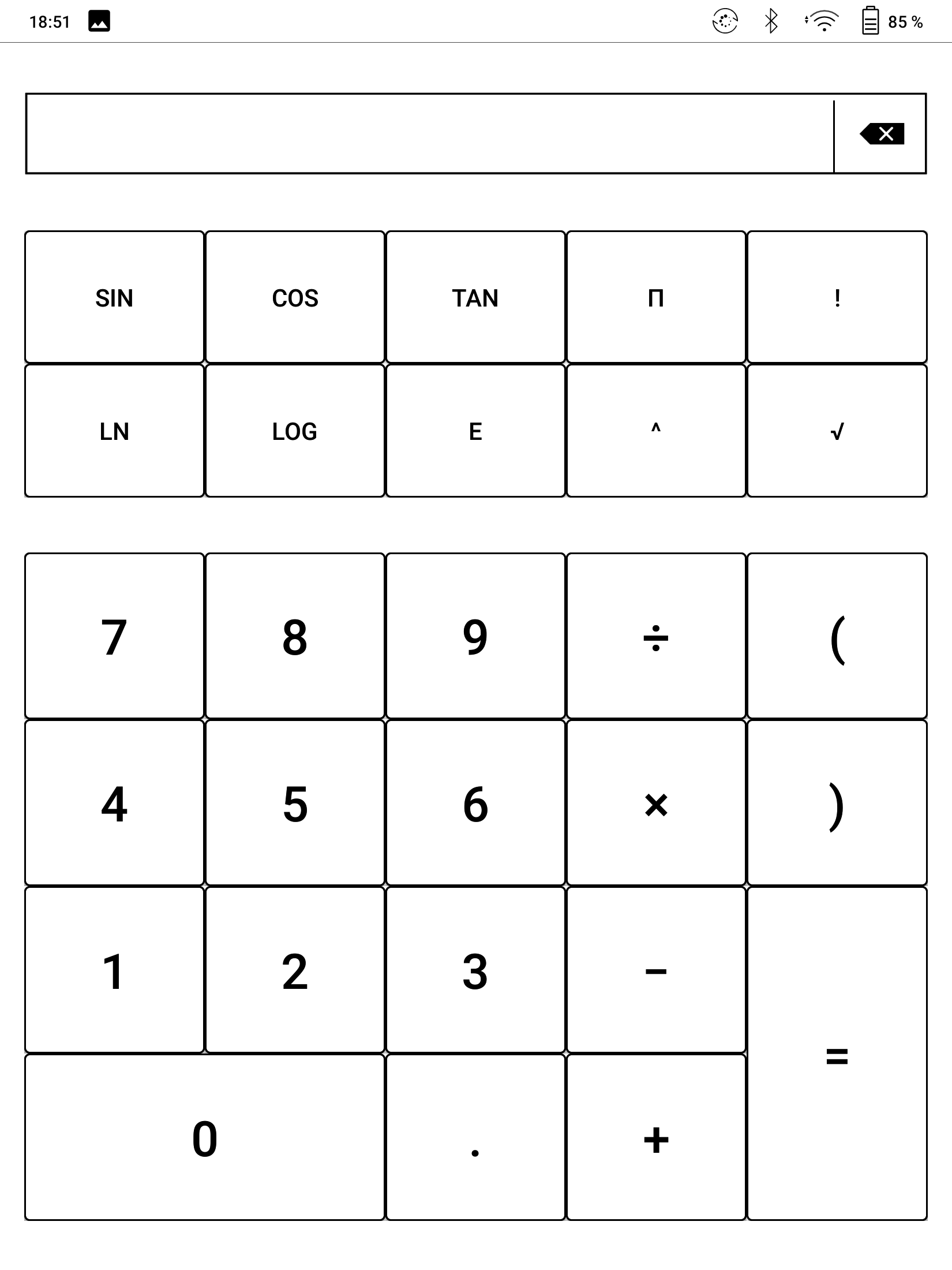
Task: Calculate the result with equals
Action: click(837, 1054)
